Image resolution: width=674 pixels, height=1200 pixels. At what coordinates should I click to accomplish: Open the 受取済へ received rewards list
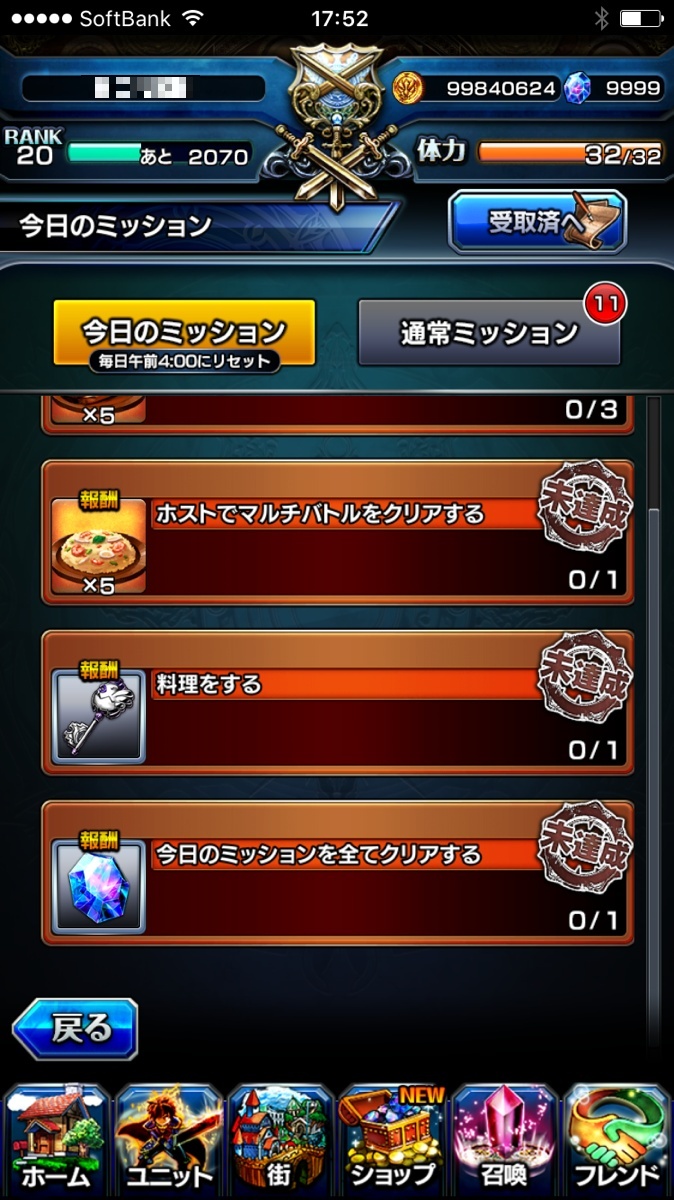537,222
